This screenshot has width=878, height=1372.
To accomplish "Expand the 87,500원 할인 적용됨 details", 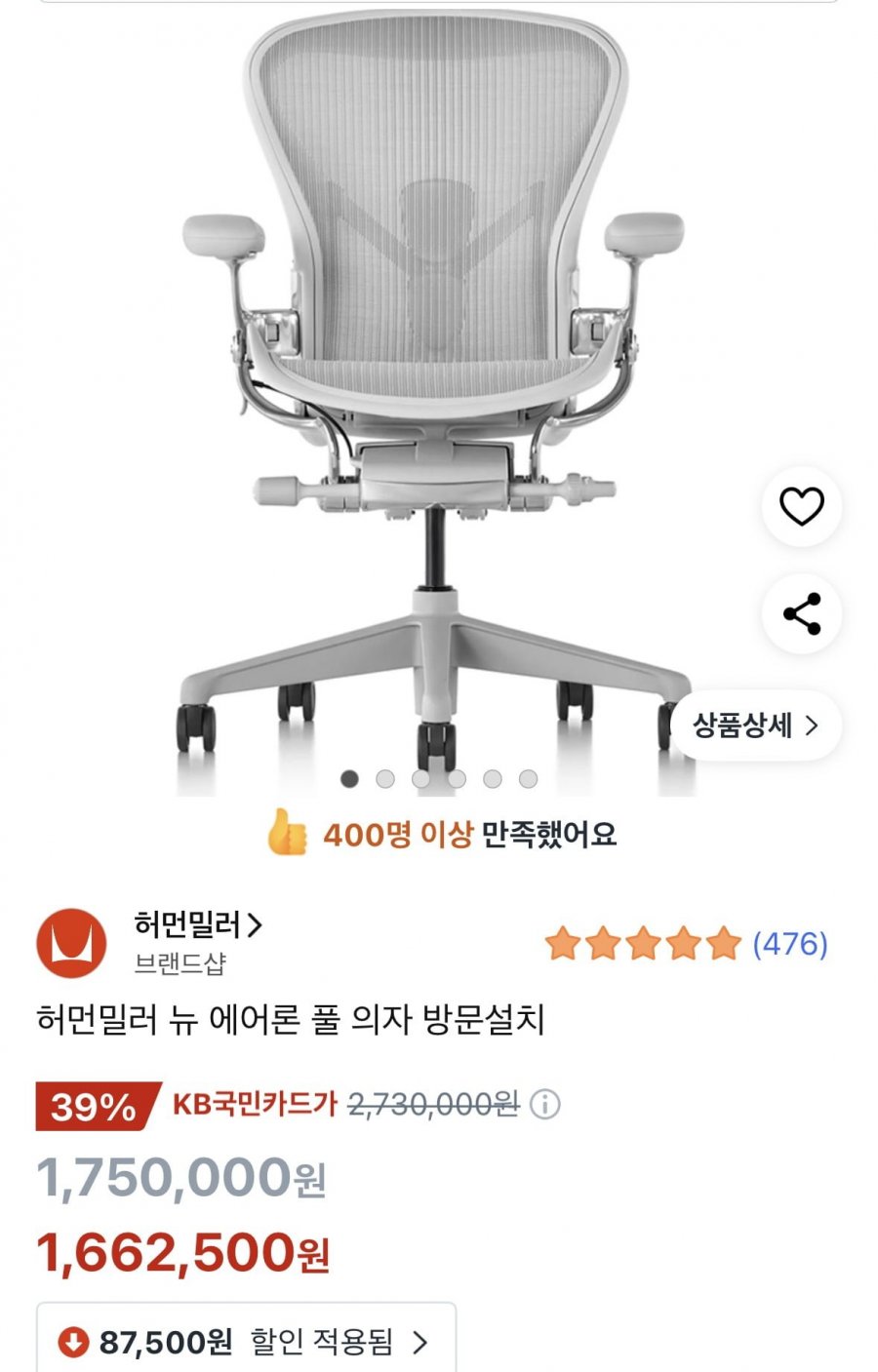I will tap(246, 1343).
